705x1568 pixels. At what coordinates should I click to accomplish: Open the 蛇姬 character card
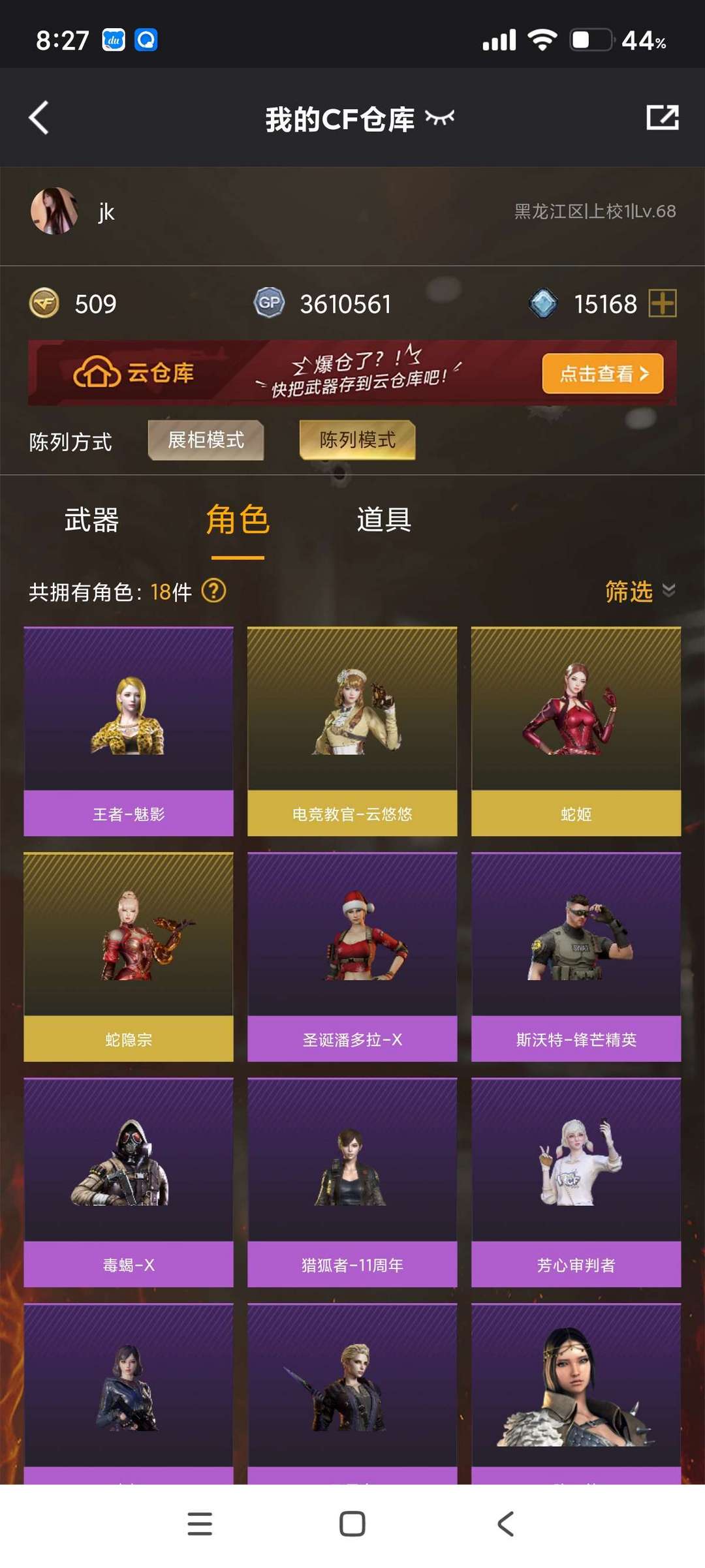pos(576,731)
